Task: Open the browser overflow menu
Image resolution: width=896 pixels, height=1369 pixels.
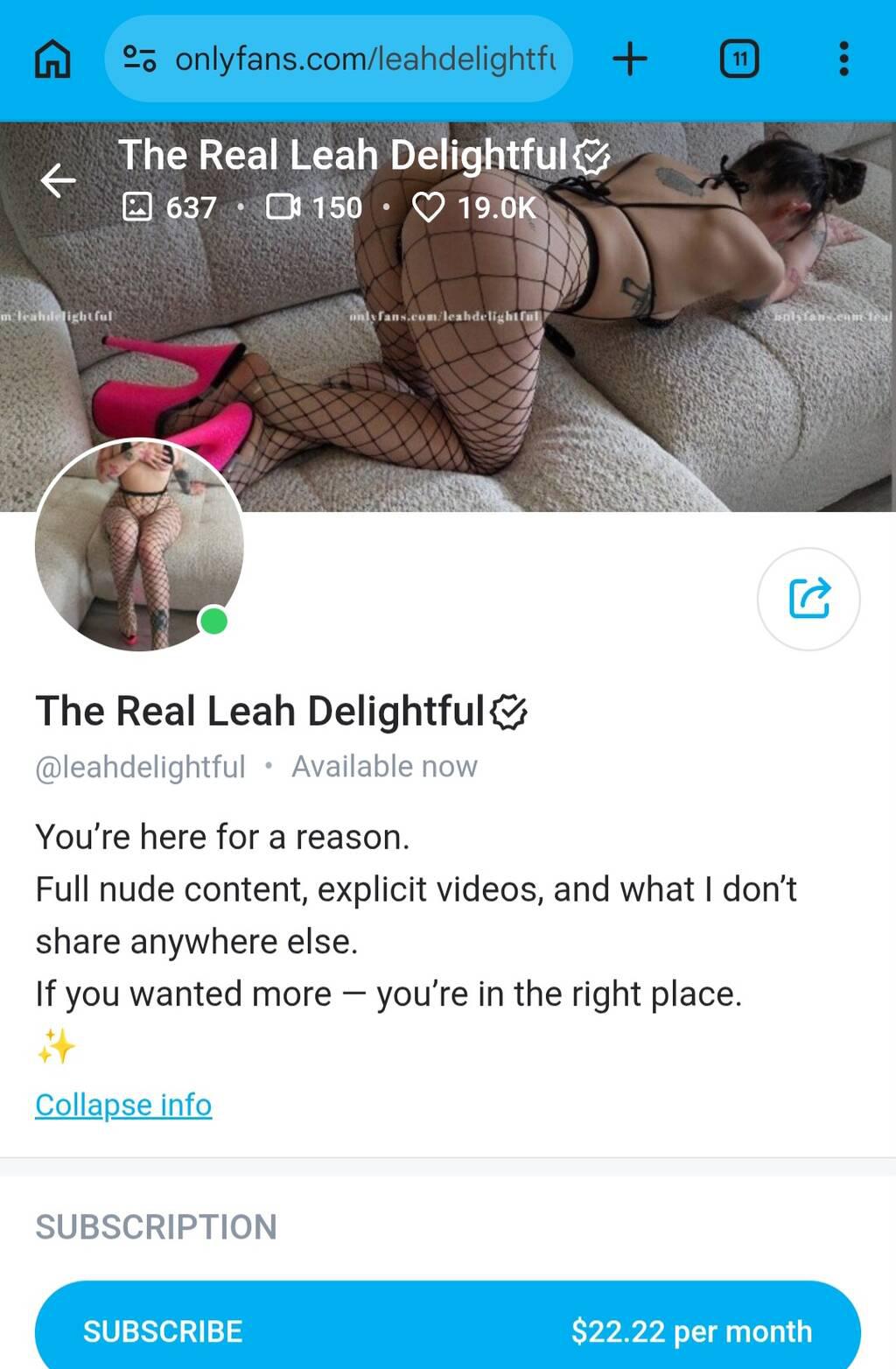Action: point(843,60)
